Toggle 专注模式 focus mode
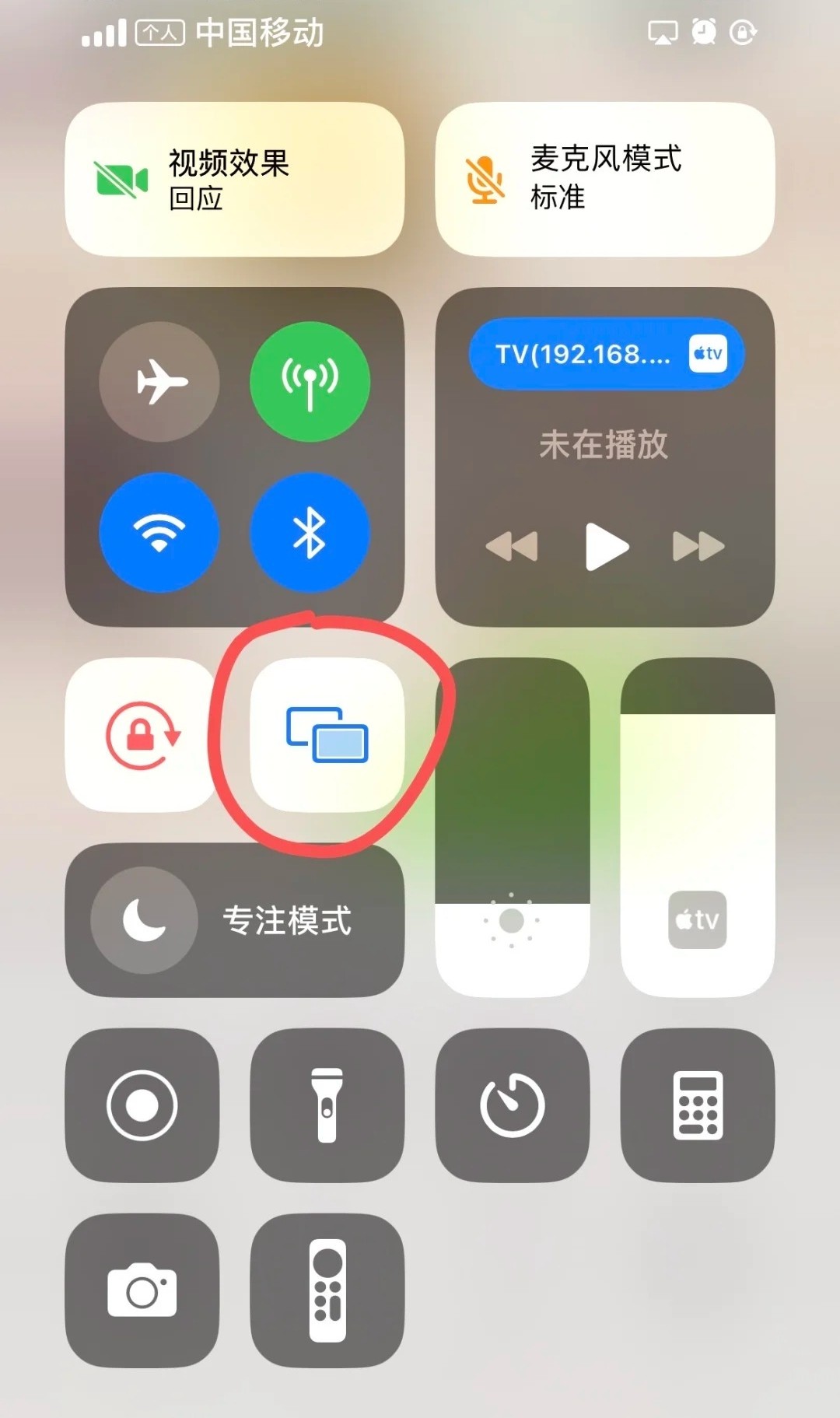This screenshot has height=1418, width=840. (233, 920)
